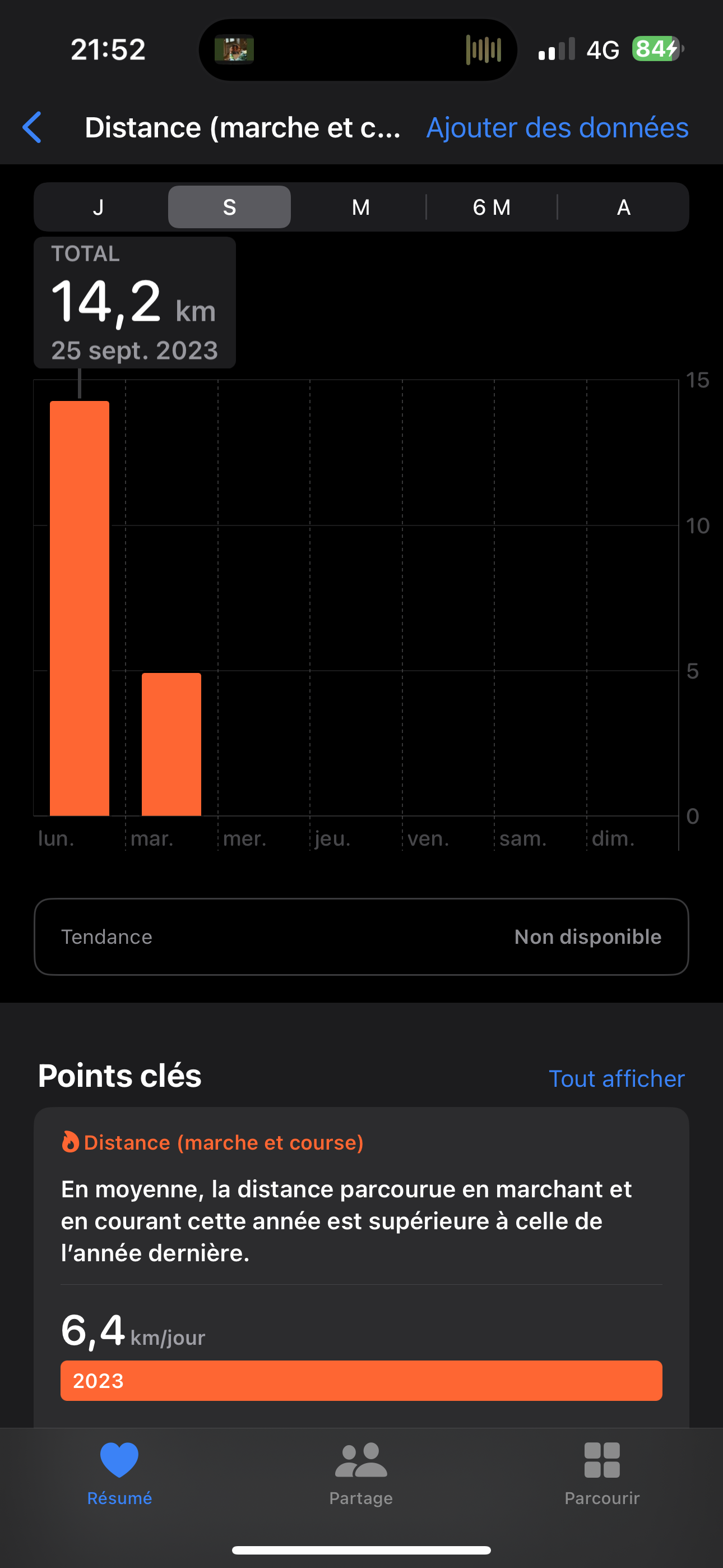Select the S week segment

(229, 207)
